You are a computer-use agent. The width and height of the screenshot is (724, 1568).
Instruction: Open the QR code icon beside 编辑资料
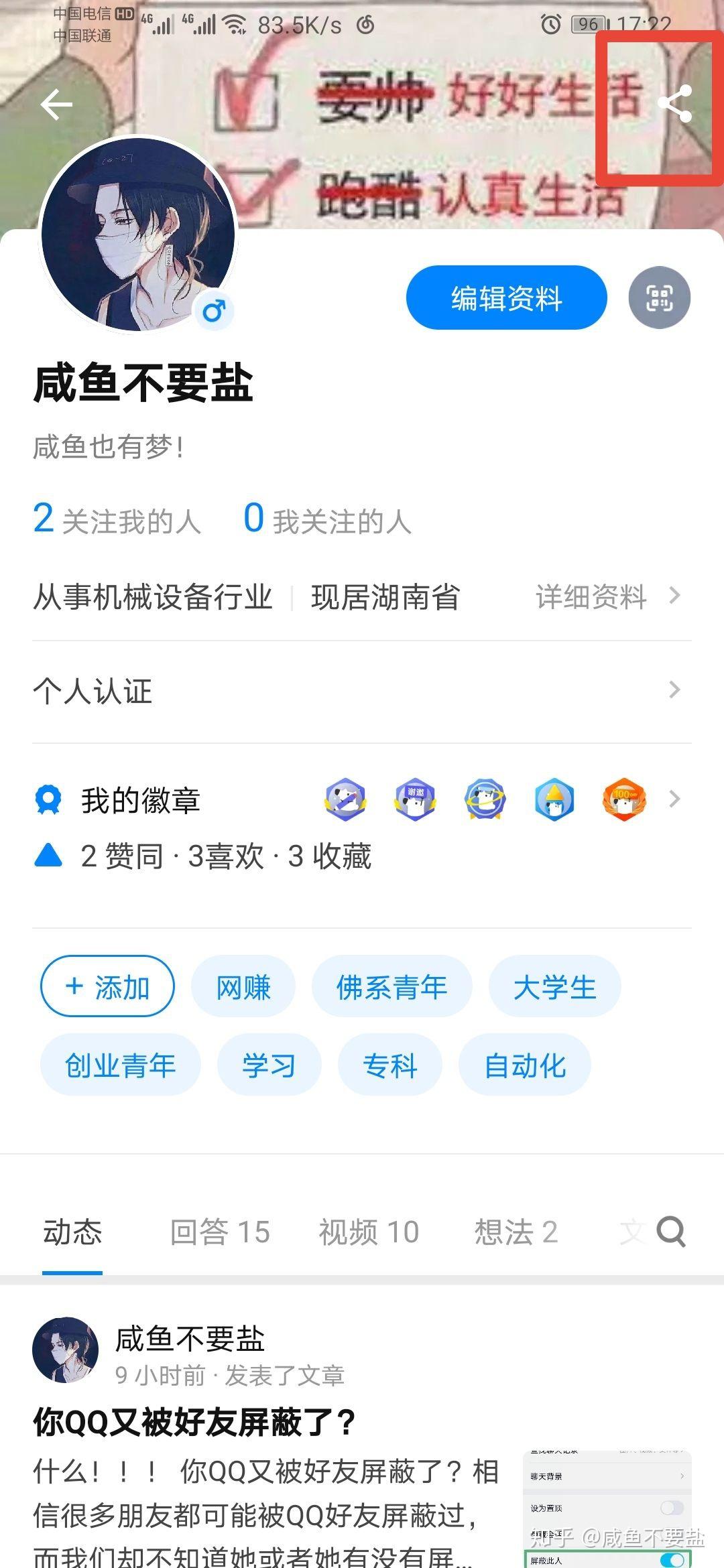pyautogui.click(x=659, y=297)
